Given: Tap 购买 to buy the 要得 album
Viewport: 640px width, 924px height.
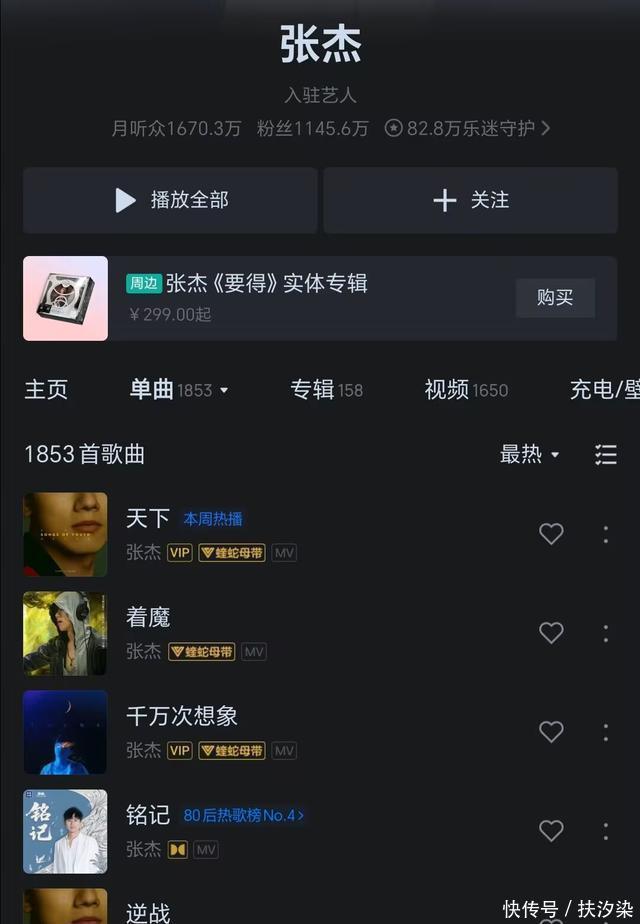Looking at the screenshot, I should pyautogui.click(x=555, y=298).
